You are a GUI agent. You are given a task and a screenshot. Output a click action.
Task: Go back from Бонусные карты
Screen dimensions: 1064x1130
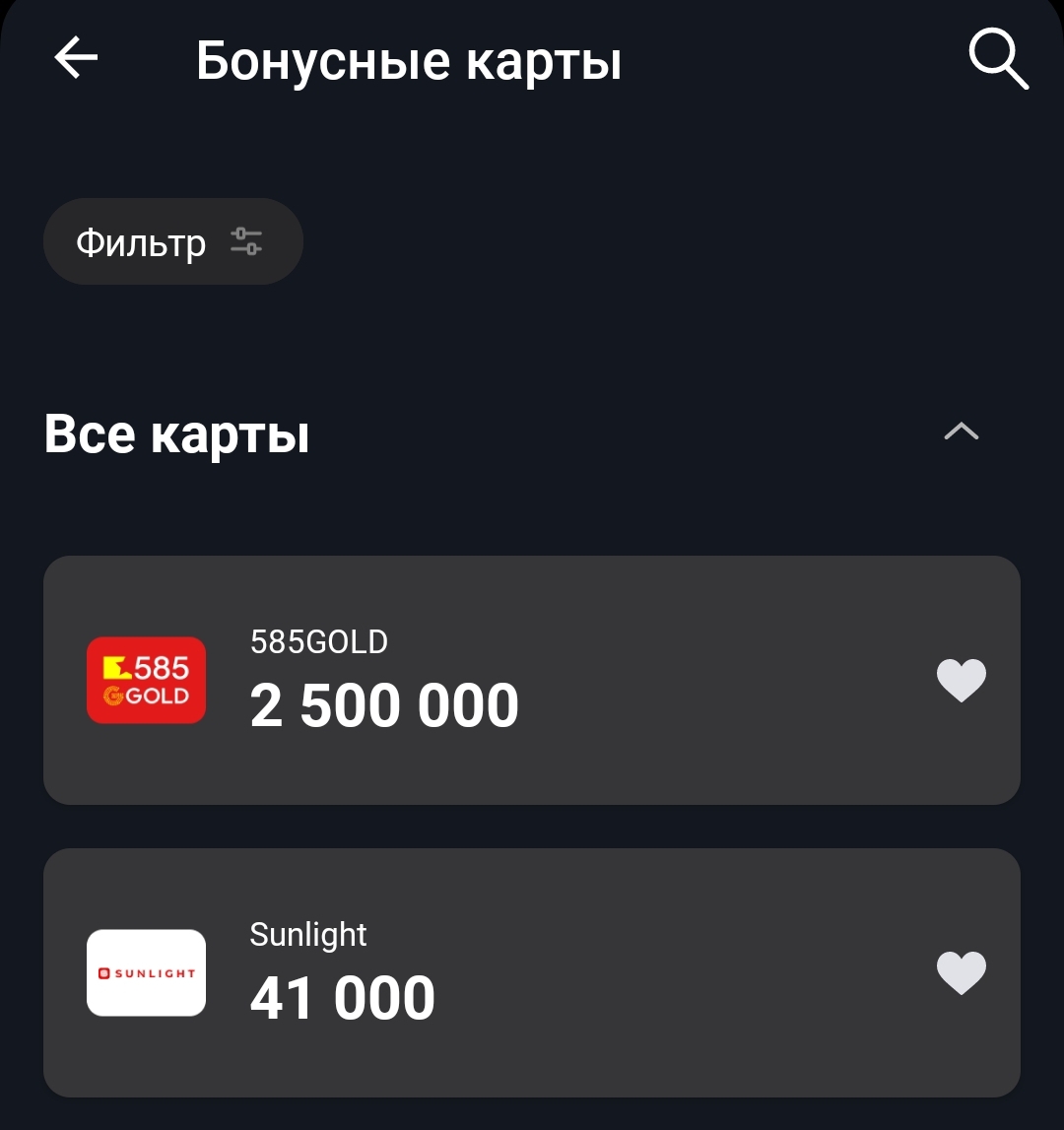coord(76,59)
